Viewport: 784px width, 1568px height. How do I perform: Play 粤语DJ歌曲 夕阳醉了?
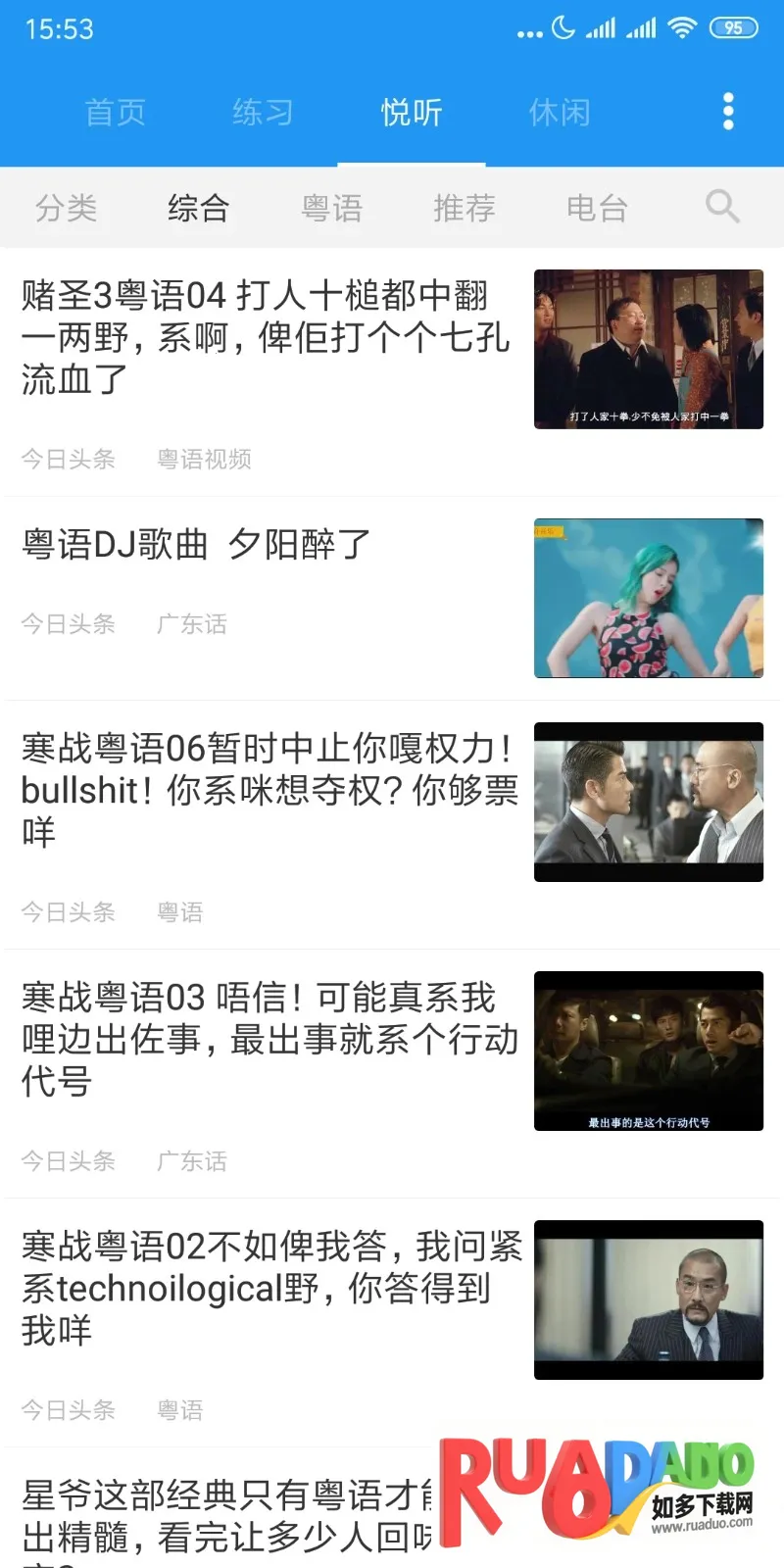[x=197, y=544]
